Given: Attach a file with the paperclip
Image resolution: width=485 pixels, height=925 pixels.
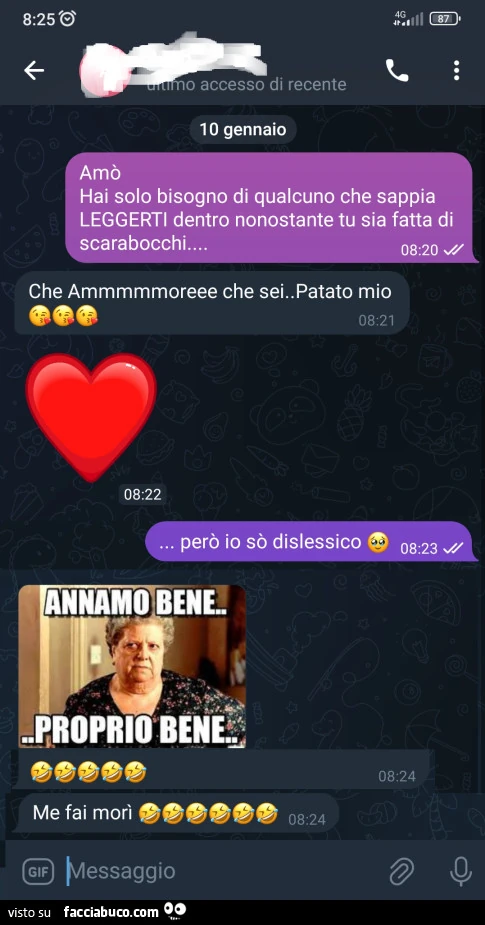Looking at the screenshot, I should point(402,871).
